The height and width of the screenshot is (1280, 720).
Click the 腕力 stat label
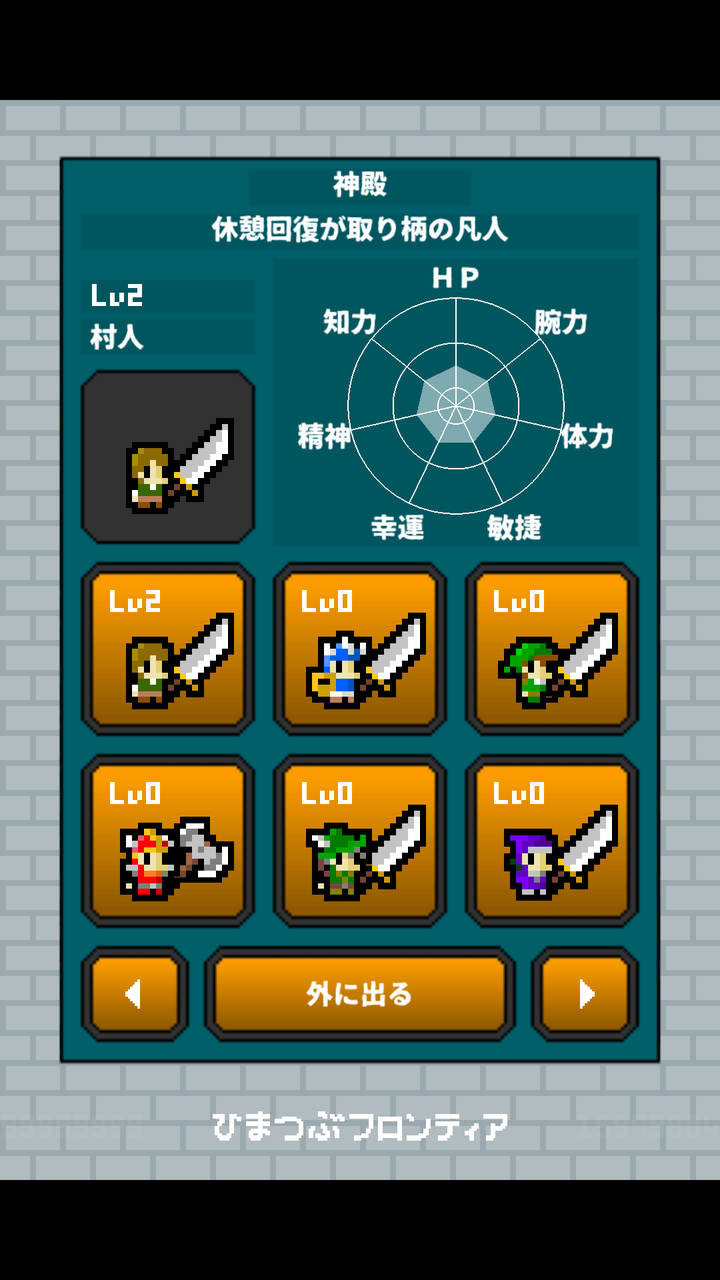564,322
